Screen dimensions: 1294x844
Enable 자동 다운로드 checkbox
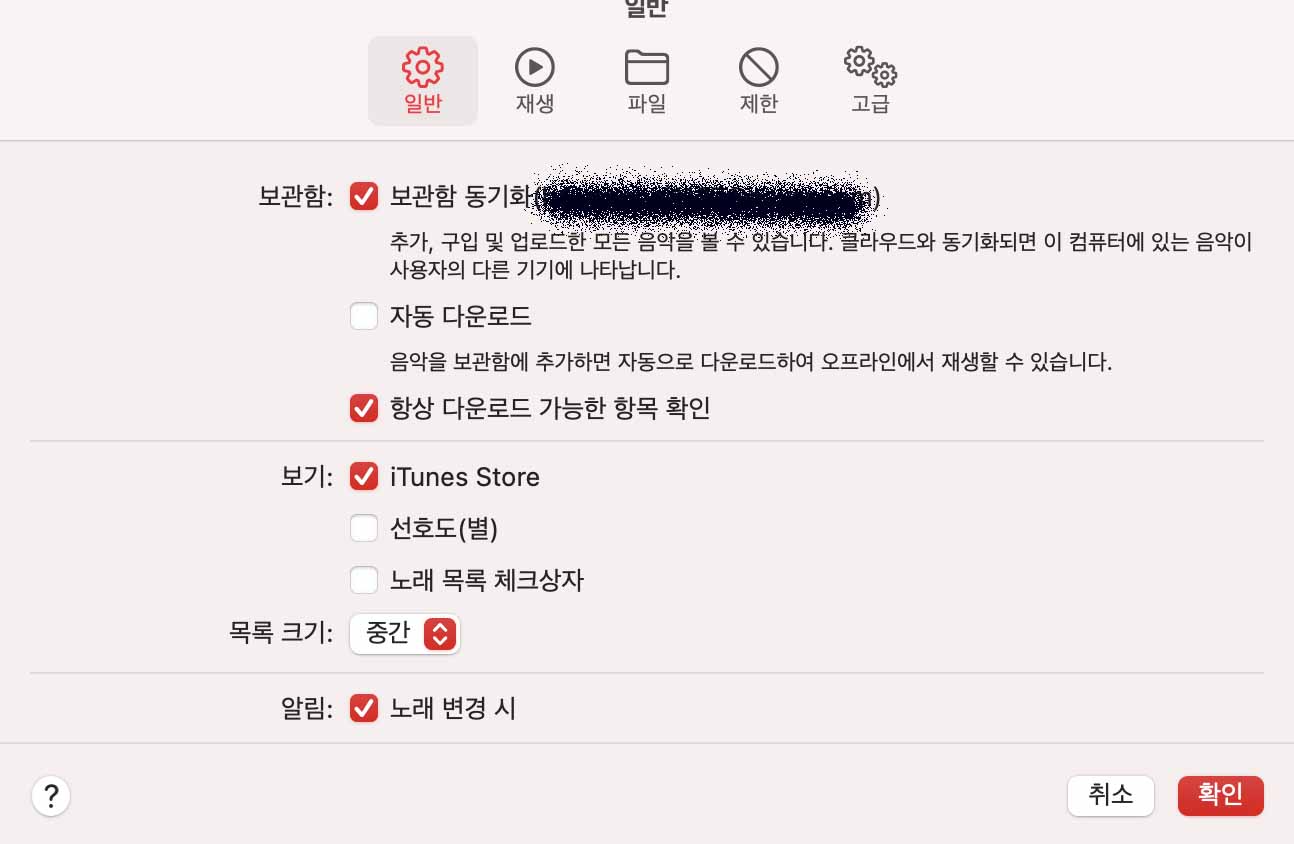tap(364, 317)
